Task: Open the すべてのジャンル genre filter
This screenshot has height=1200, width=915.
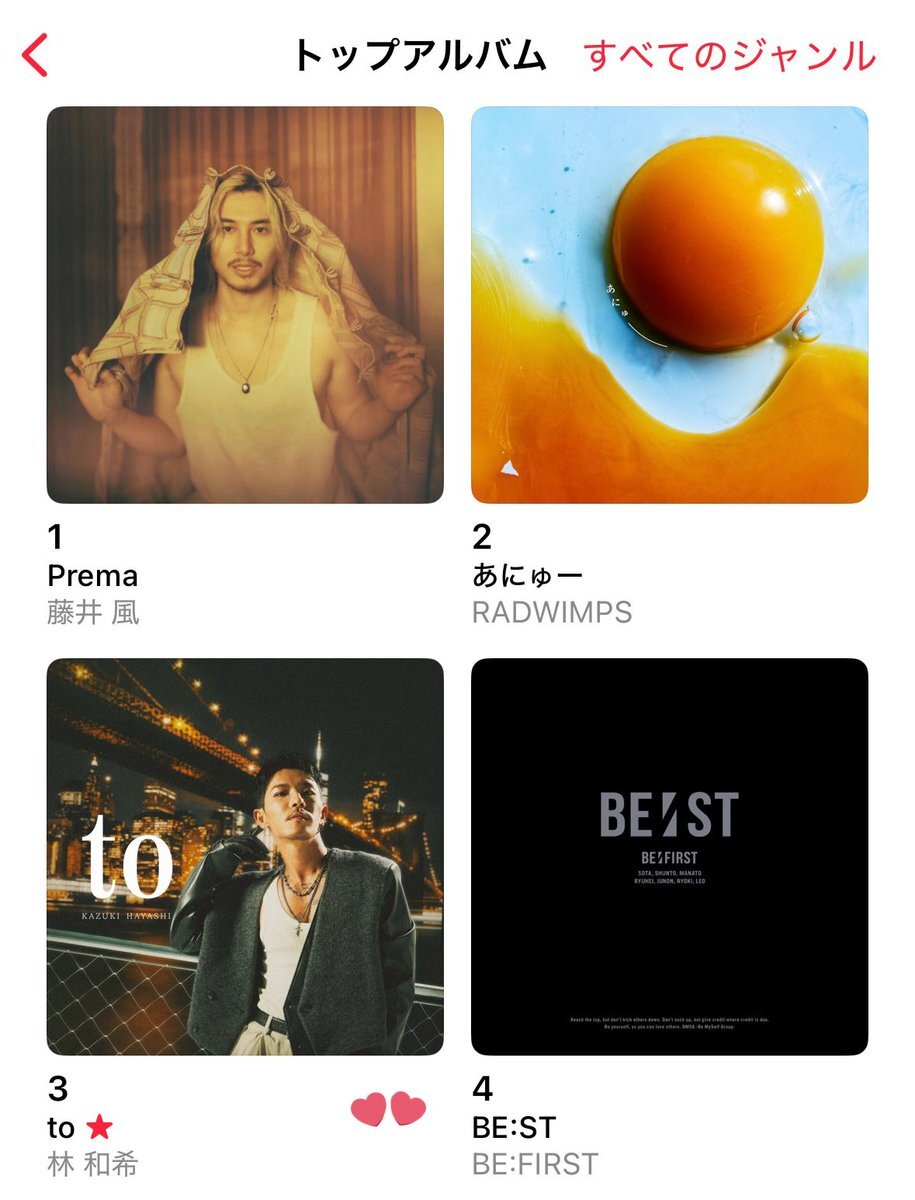Action: [729, 56]
